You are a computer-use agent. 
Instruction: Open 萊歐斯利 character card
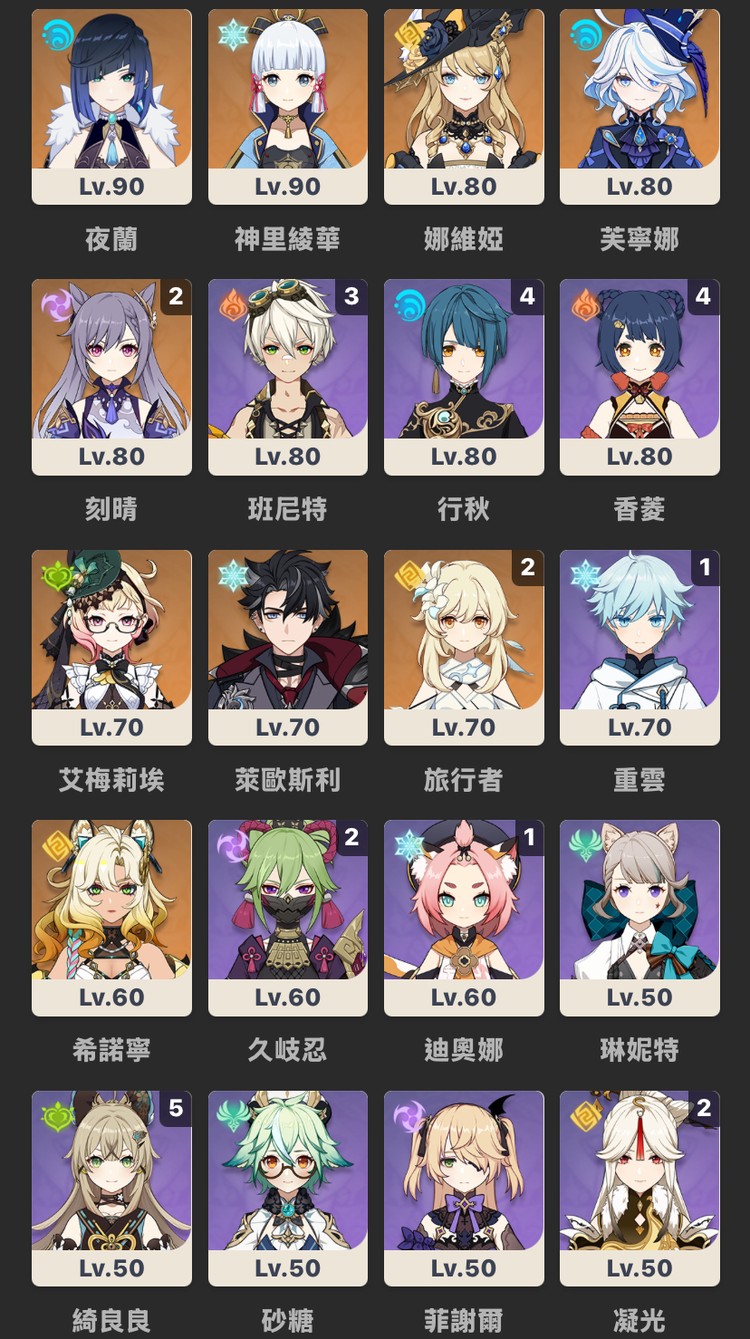(287, 647)
